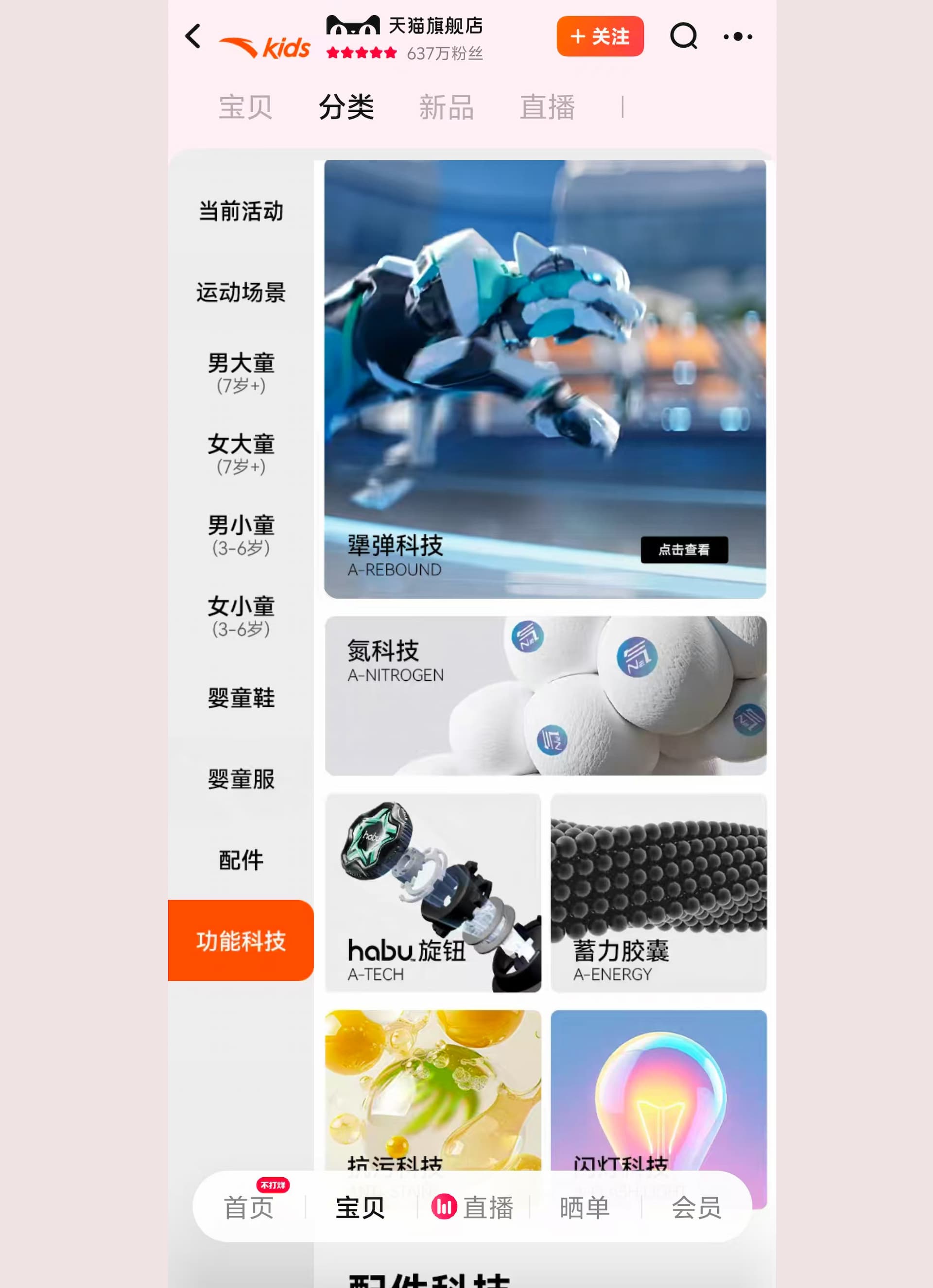Go to 首页 in the bottom bar
This screenshot has height=1288, width=933.
click(x=249, y=1207)
